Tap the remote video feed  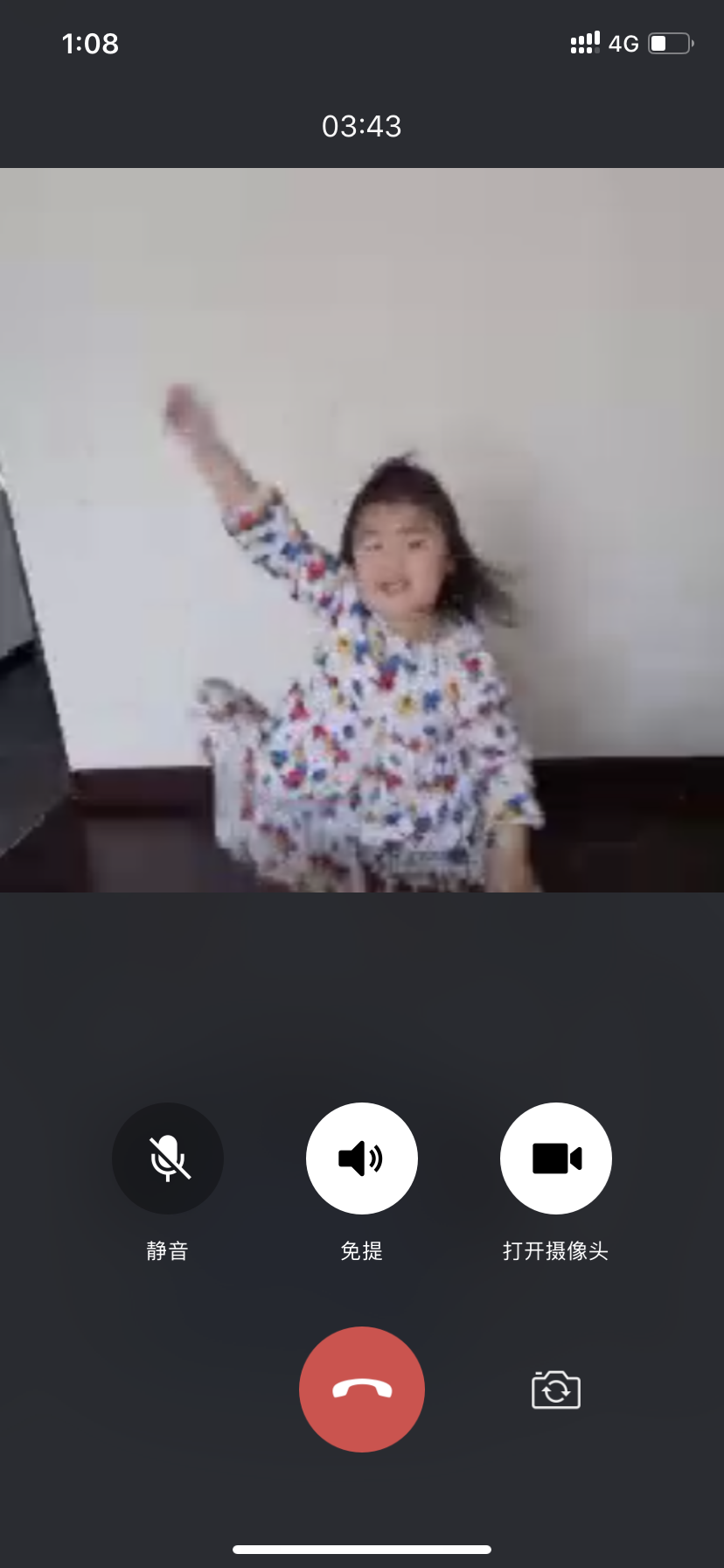[362, 530]
